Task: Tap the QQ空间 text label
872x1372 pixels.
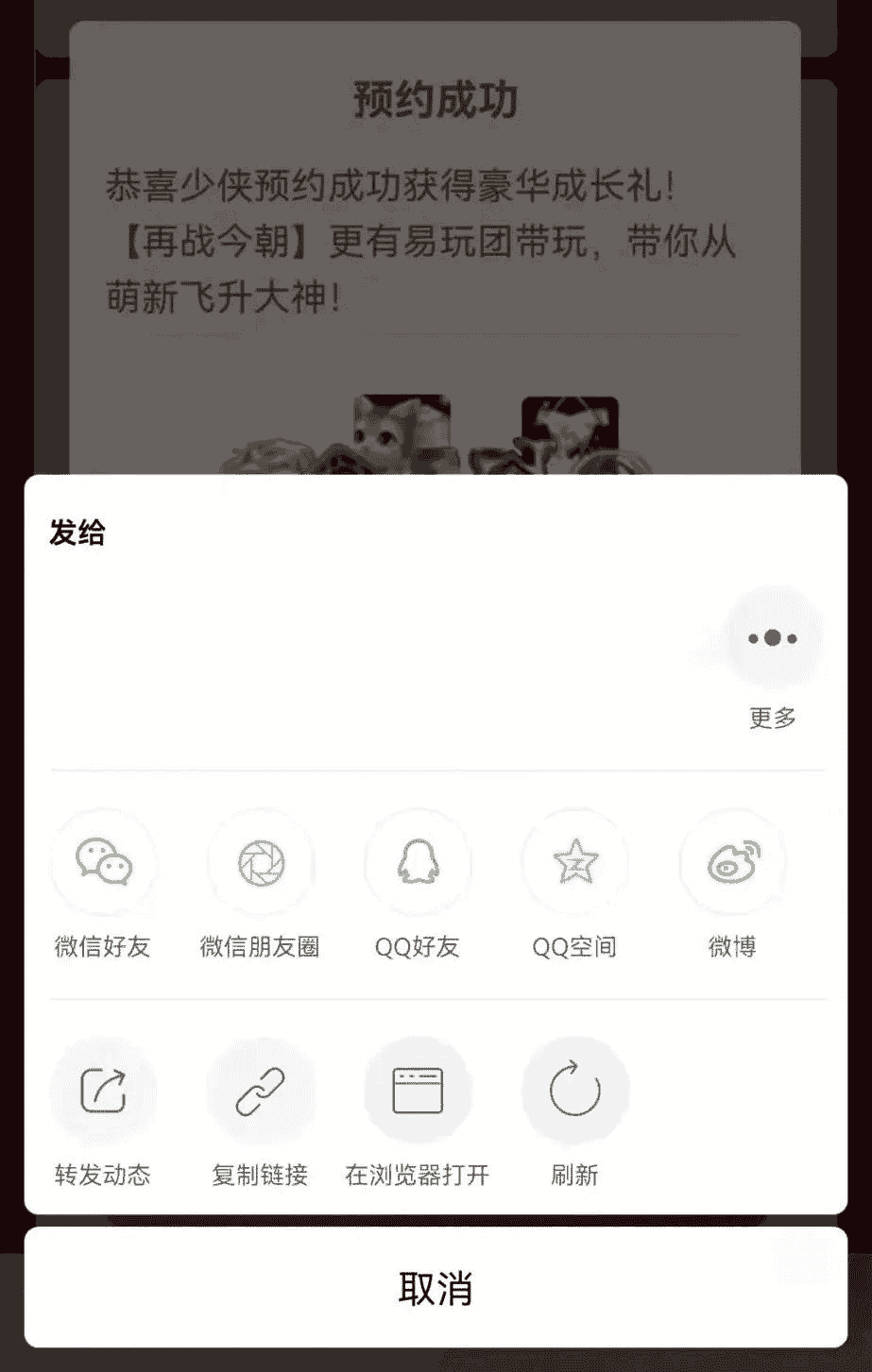Action: coord(575,947)
